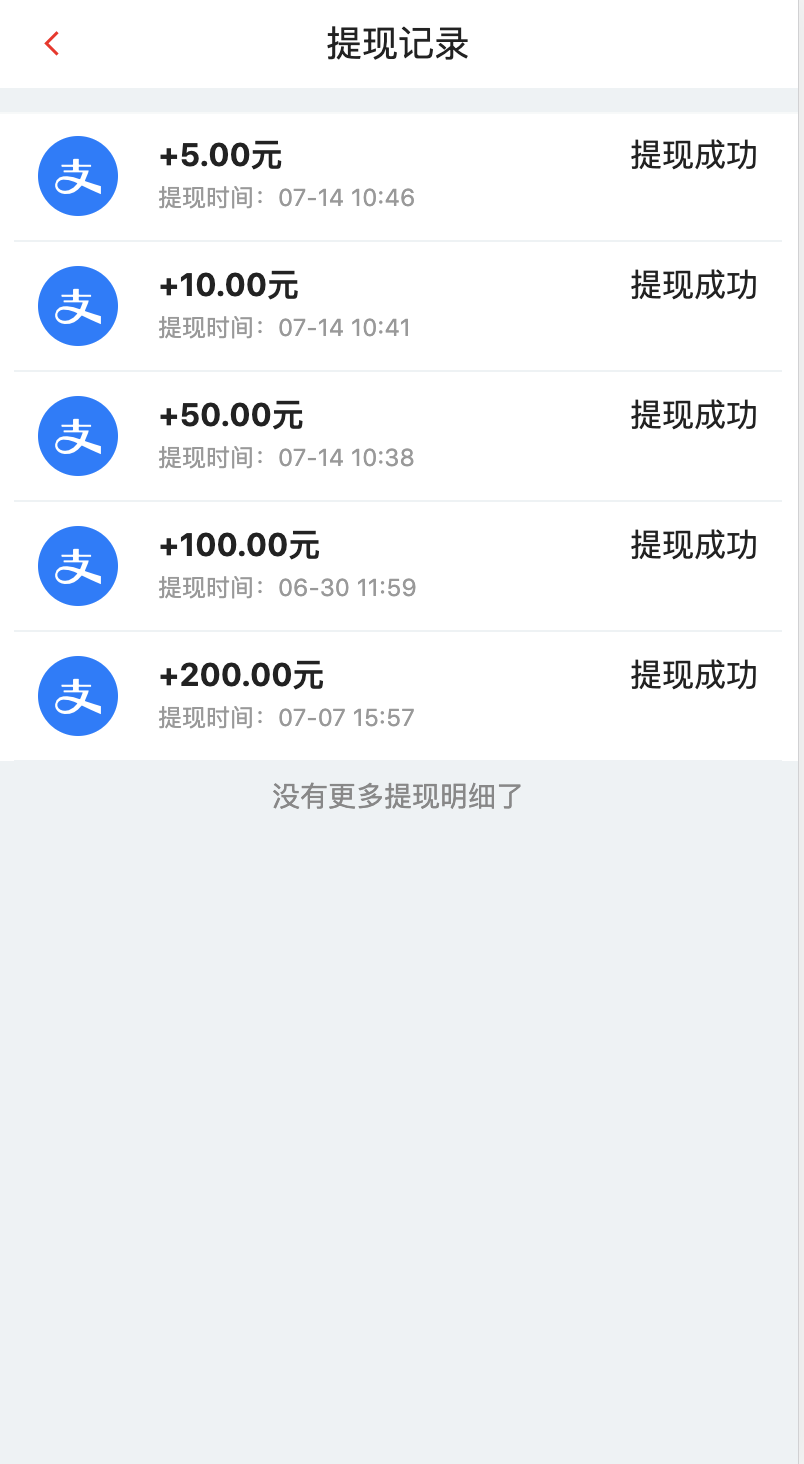Open the +10.00元 withdrawal entry

400,305
